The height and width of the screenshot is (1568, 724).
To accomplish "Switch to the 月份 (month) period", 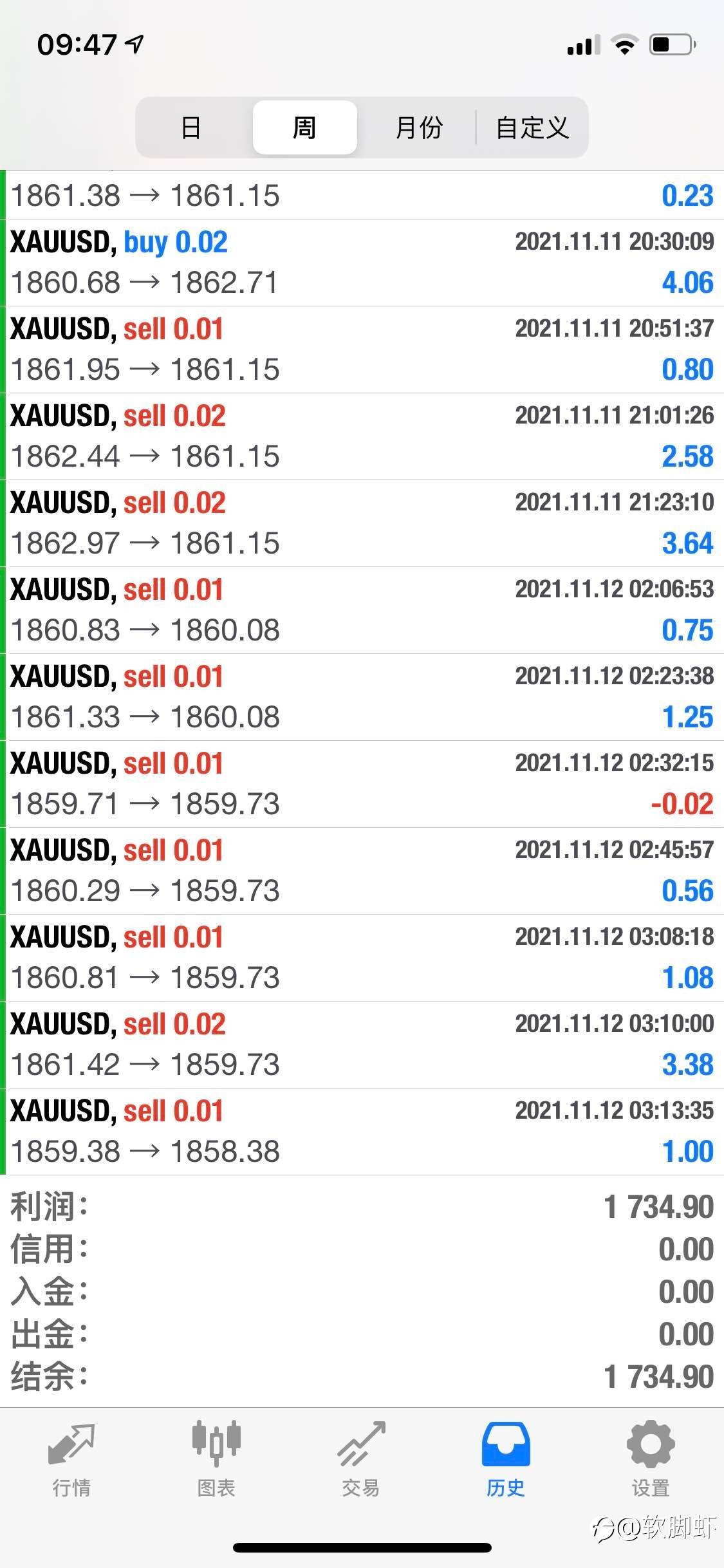I will [418, 127].
